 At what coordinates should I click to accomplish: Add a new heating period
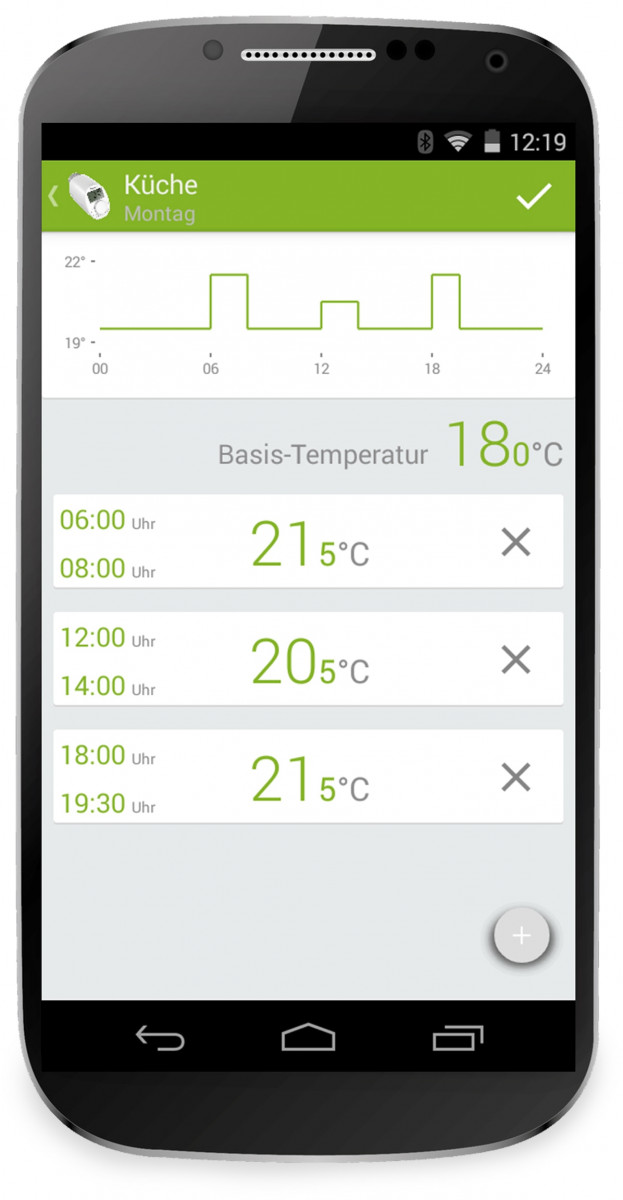(x=521, y=936)
